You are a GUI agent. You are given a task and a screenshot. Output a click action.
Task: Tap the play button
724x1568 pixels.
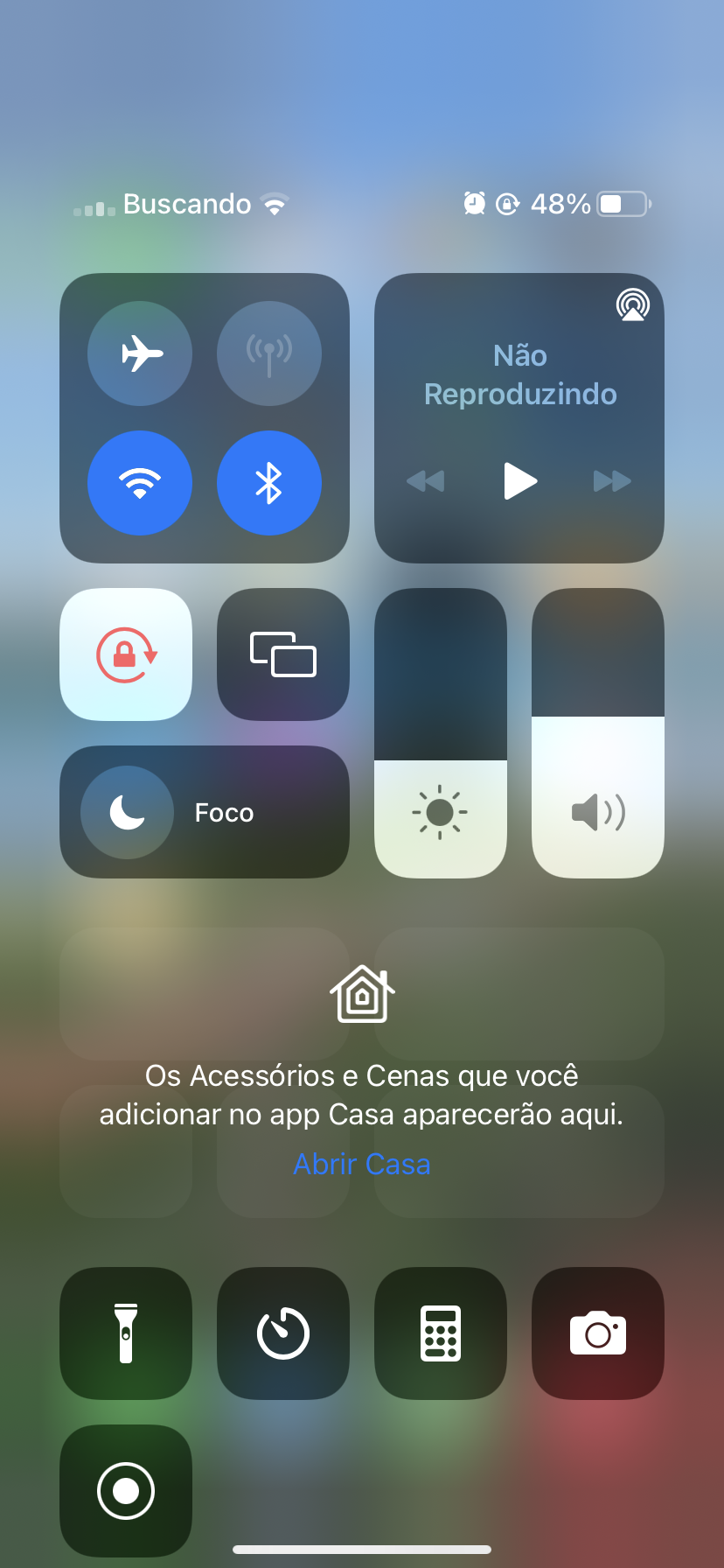(520, 480)
